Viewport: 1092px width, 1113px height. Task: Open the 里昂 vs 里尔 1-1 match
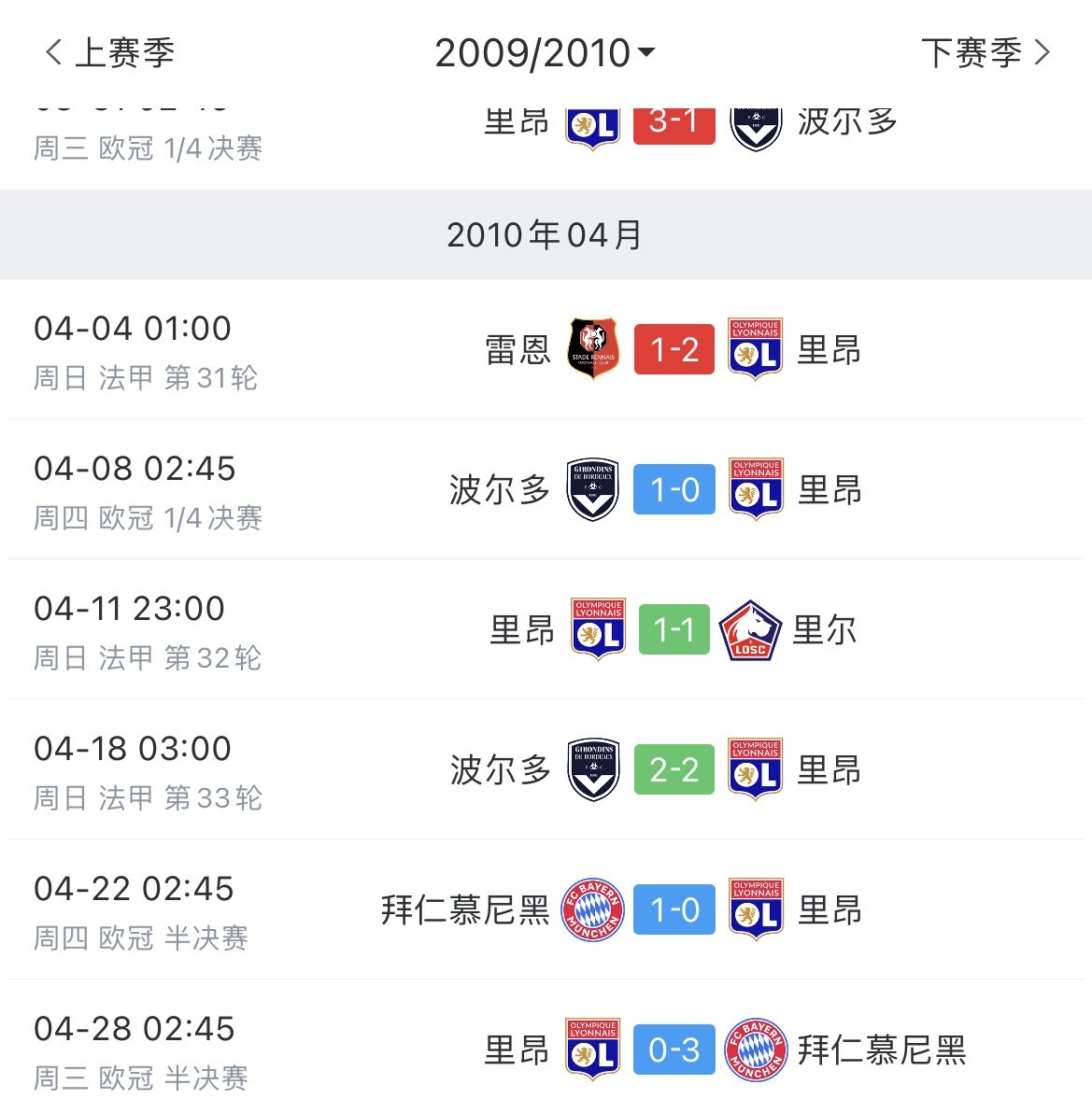pyautogui.click(x=674, y=629)
